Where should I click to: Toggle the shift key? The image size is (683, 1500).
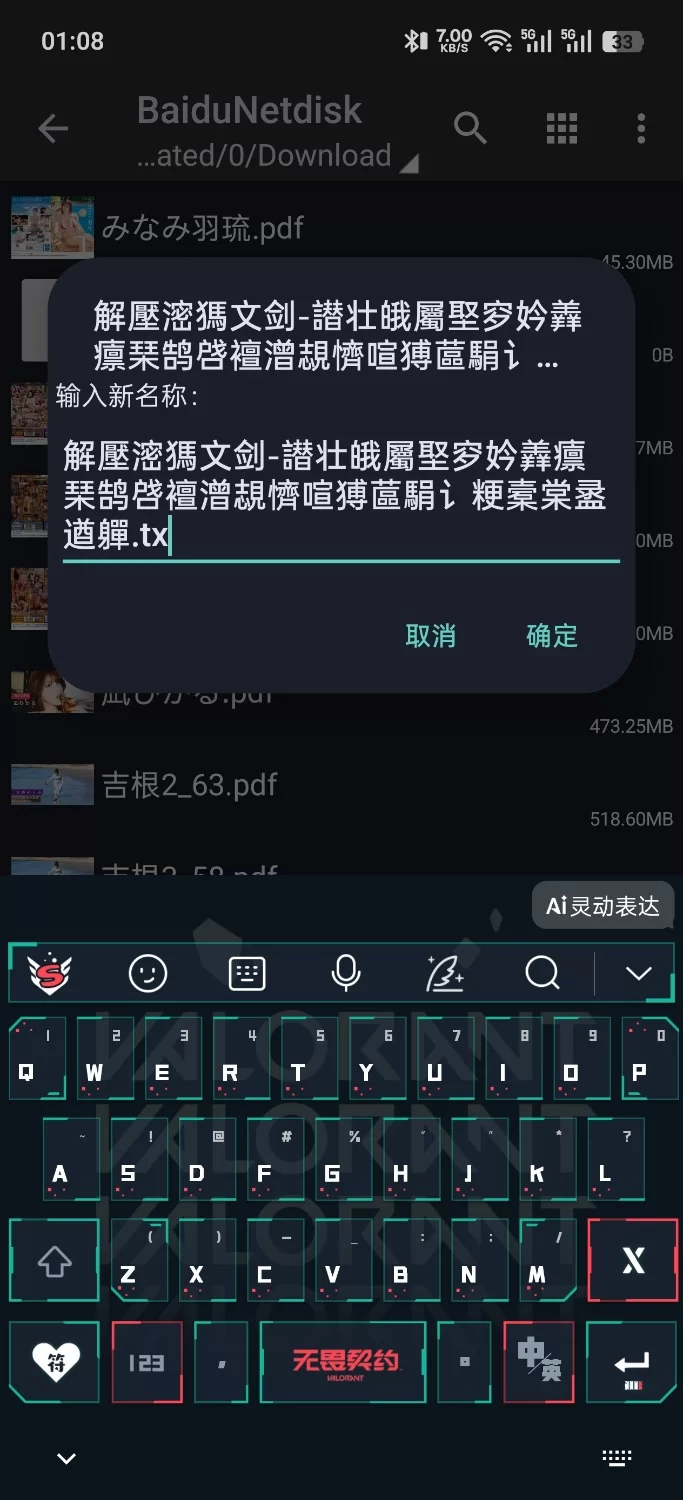point(54,1261)
